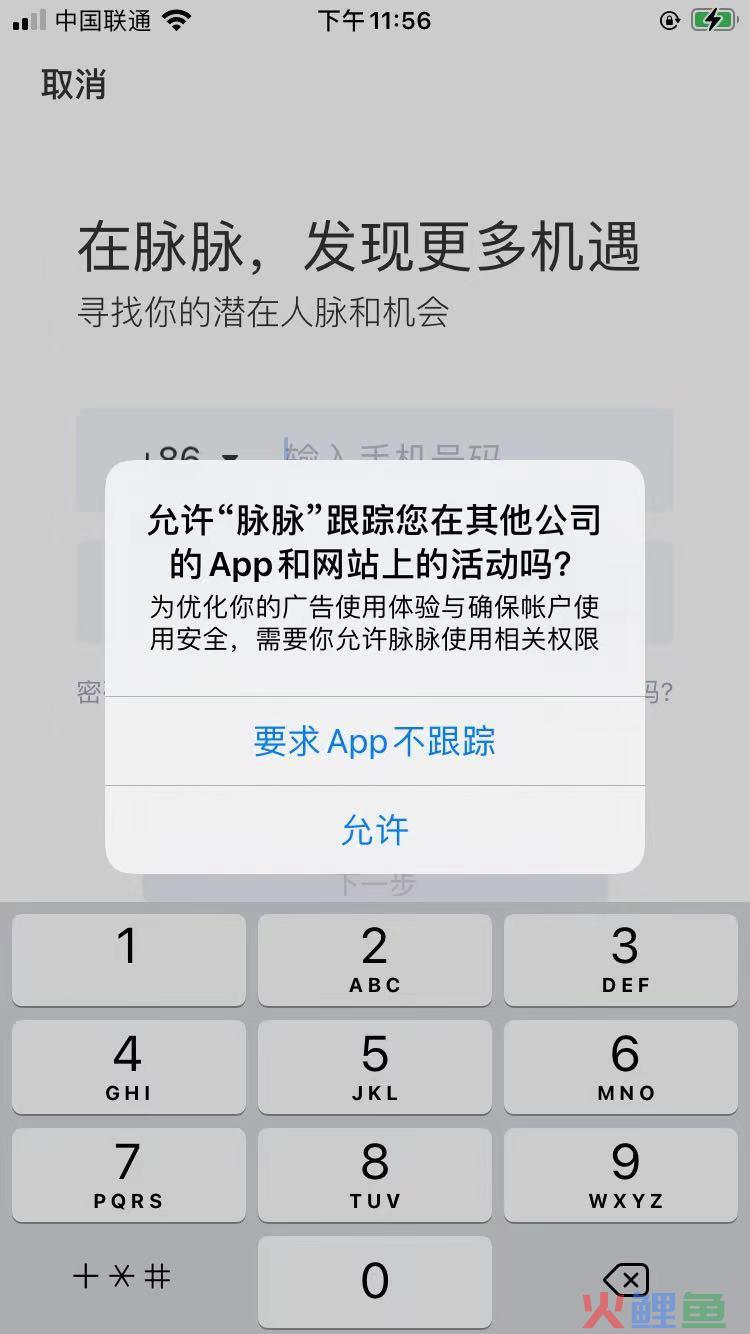Viewport: 750px width, 1334px height.
Task: Enter digit 7 on the keypad
Action: 128,1175
